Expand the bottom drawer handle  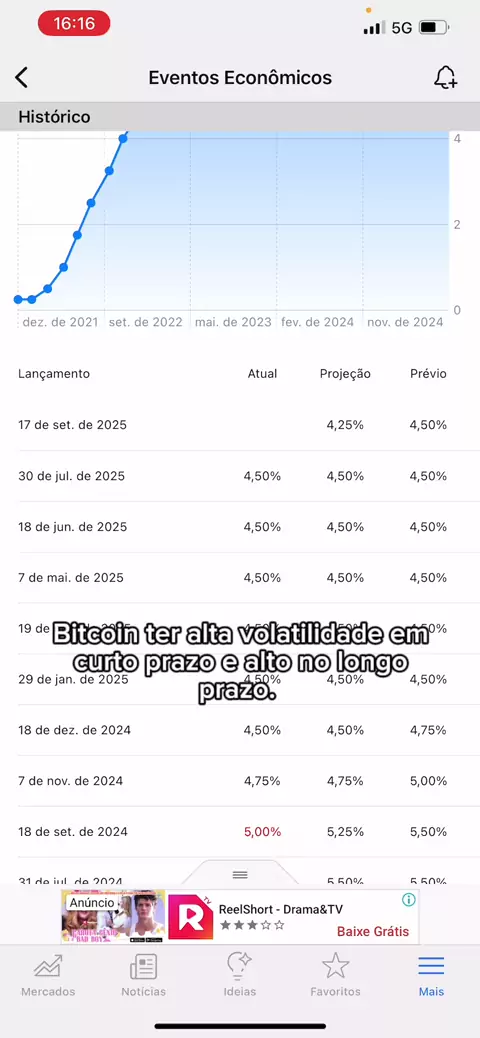point(240,874)
